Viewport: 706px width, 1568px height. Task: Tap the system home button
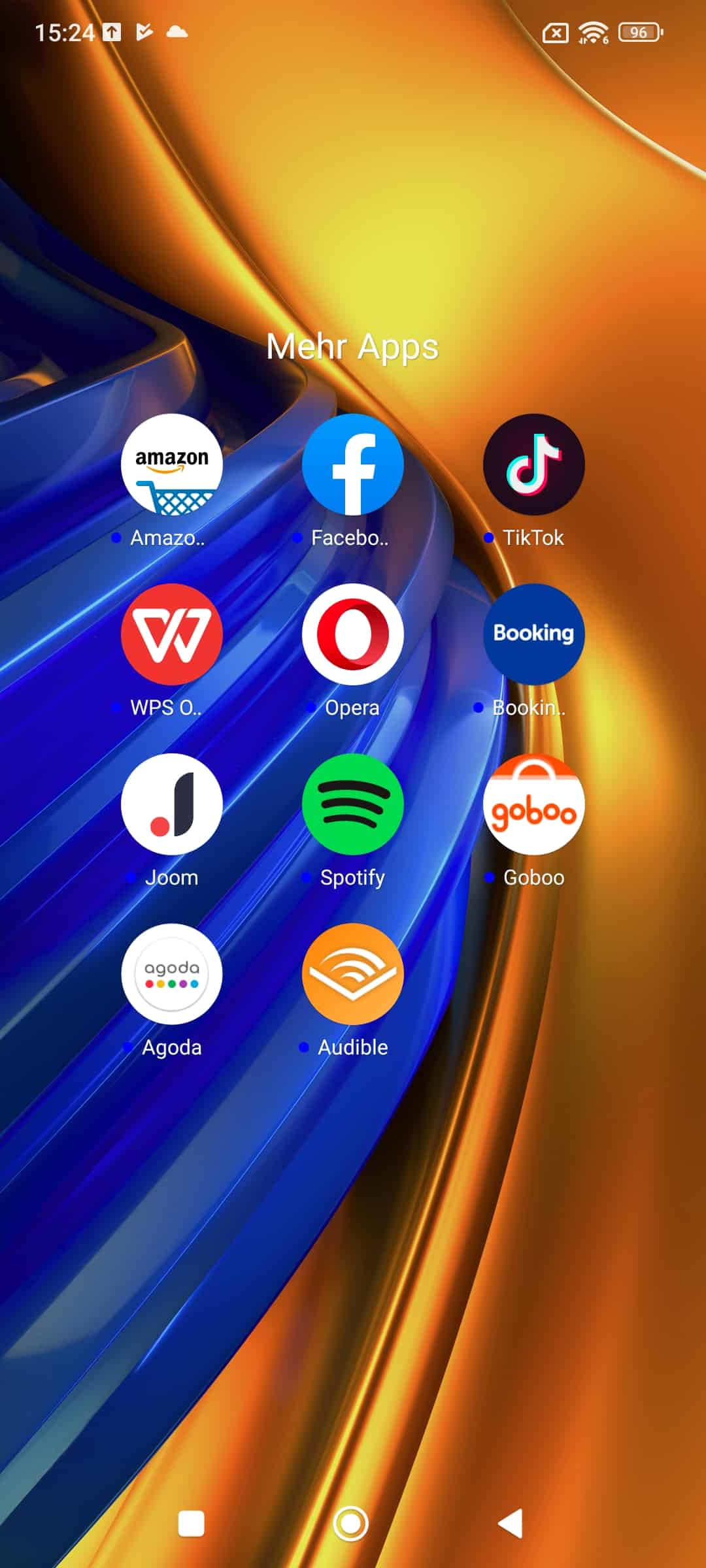(351, 1524)
